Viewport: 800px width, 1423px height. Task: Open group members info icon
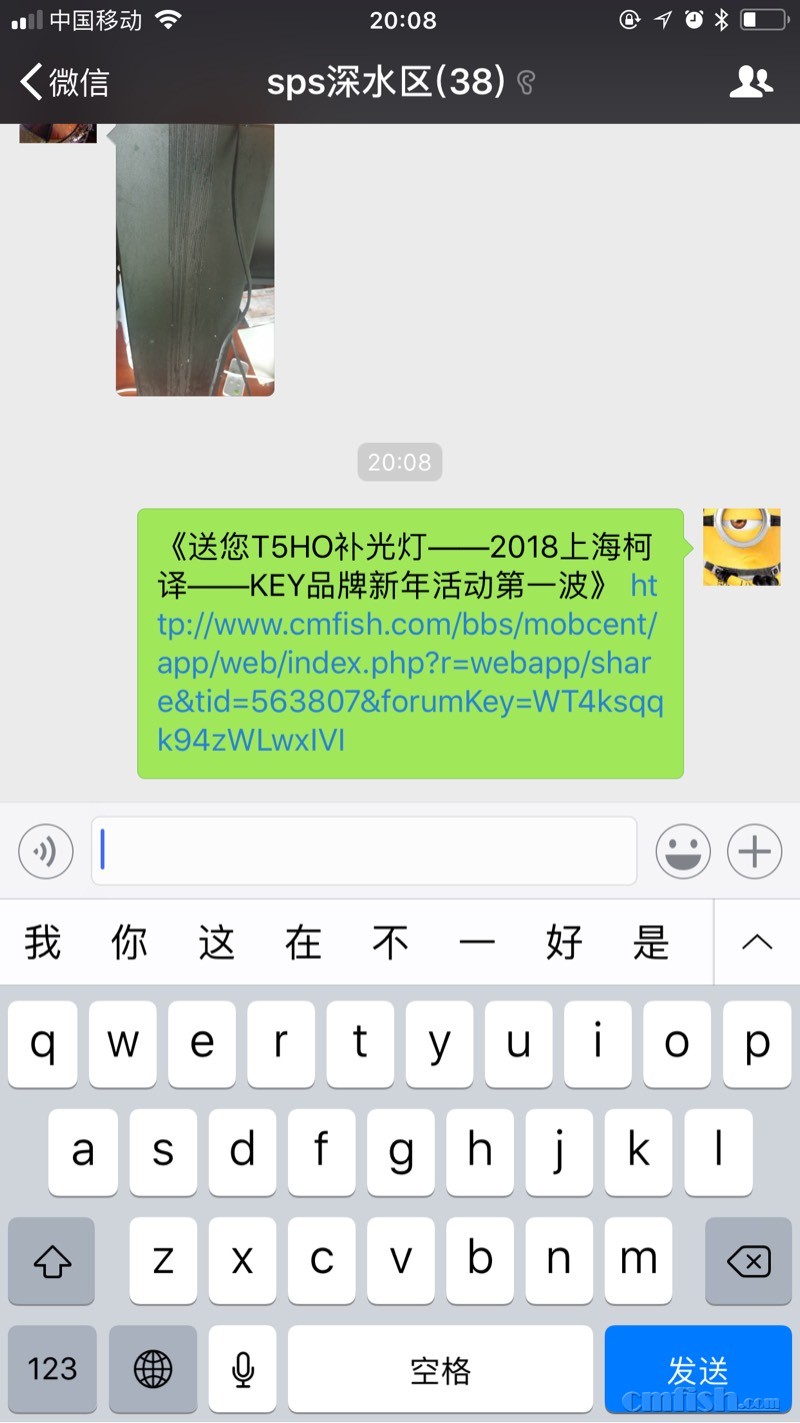click(751, 81)
